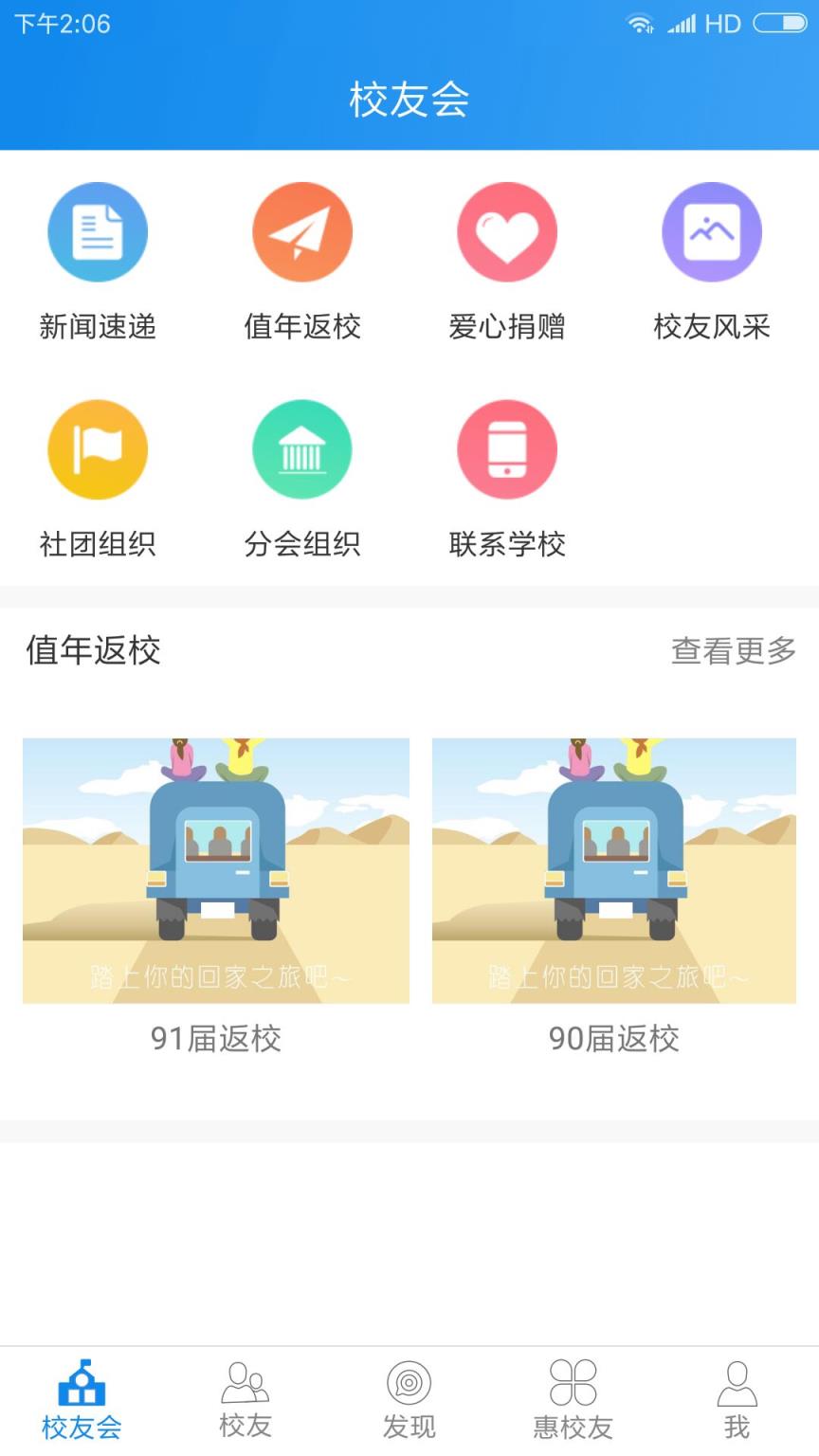The height and width of the screenshot is (1456, 819).
Task: Select the 值年返校 paper plane icon
Action: (x=301, y=231)
